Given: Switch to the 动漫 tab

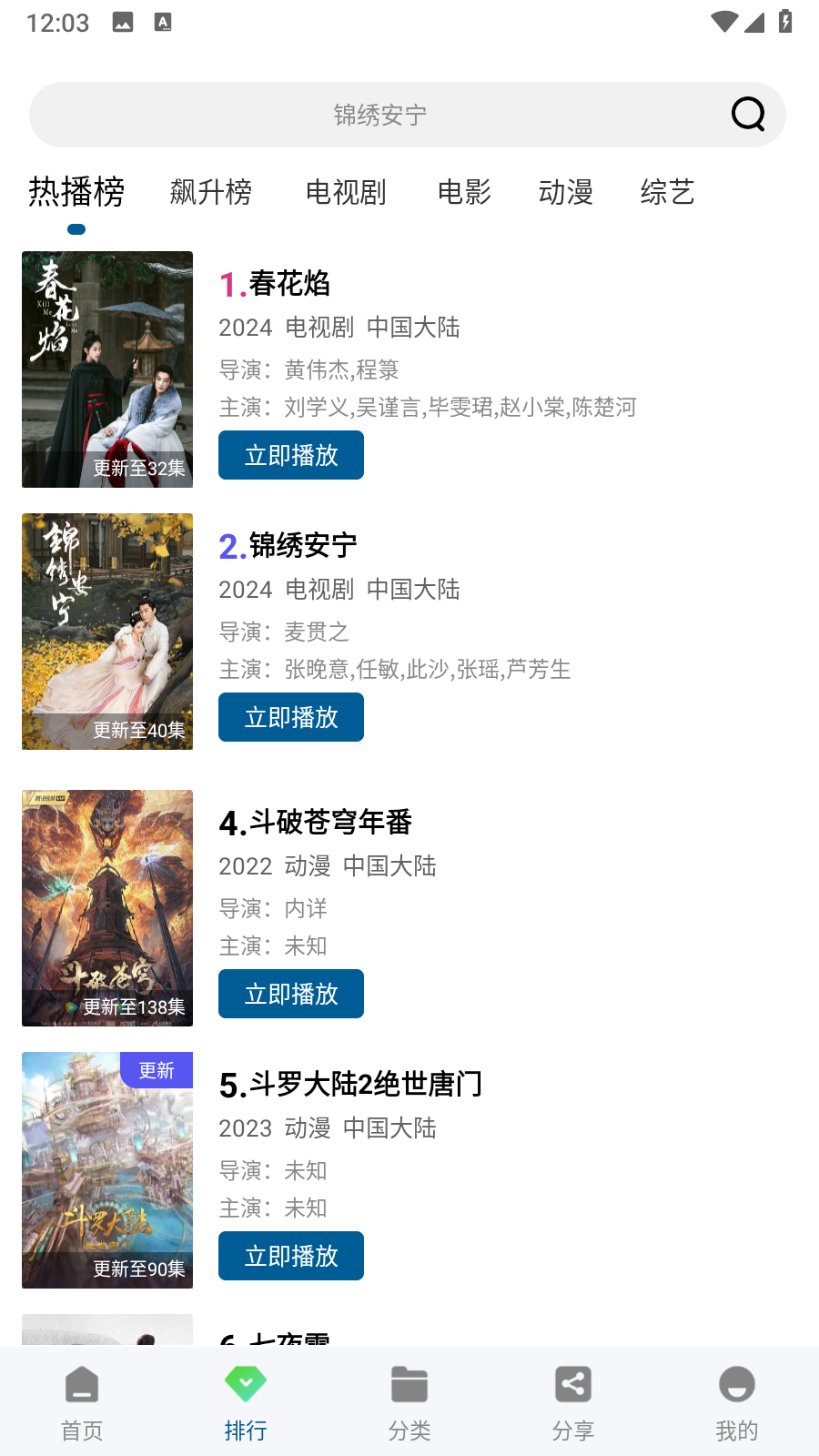Looking at the screenshot, I should (565, 192).
